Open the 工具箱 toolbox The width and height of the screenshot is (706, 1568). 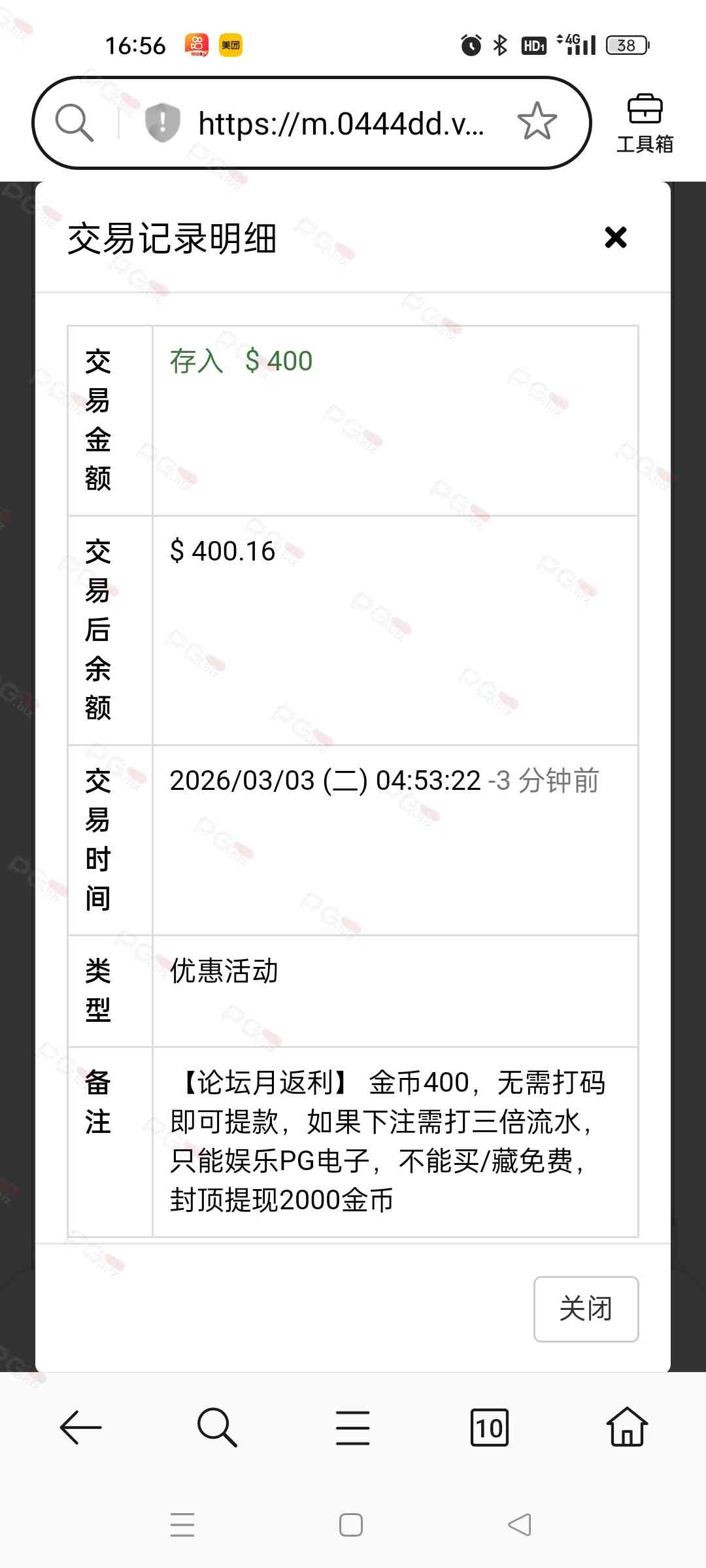coord(645,123)
